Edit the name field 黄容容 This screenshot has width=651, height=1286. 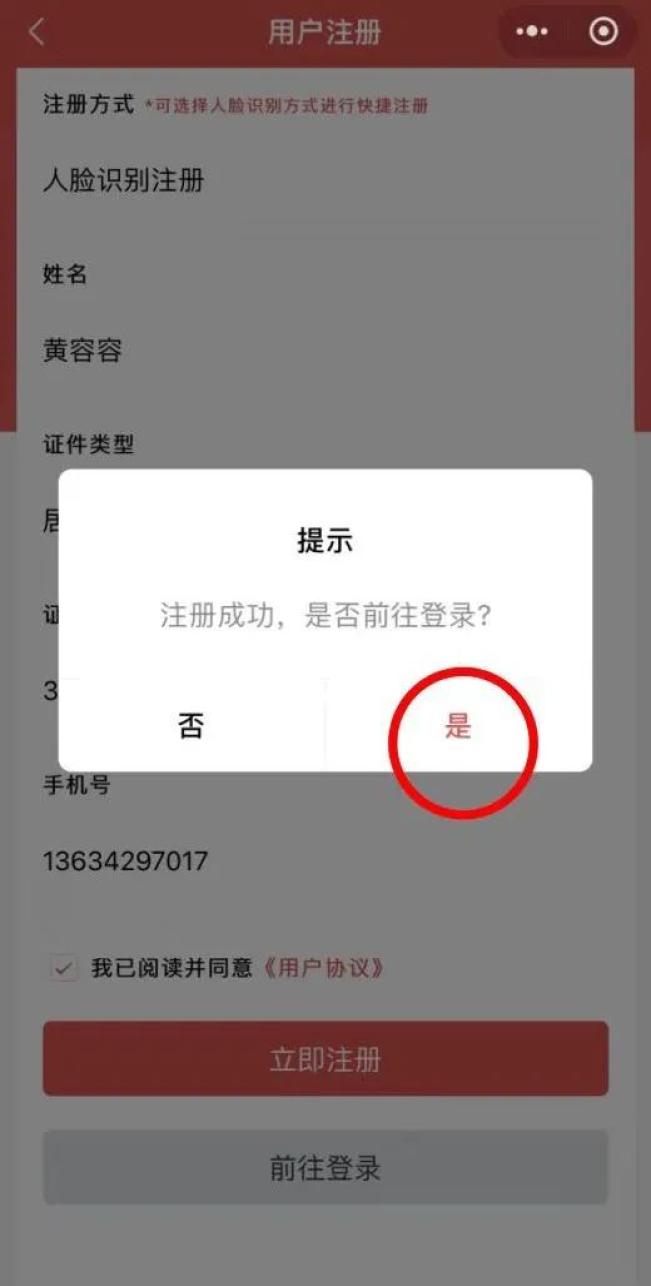(325, 351)
